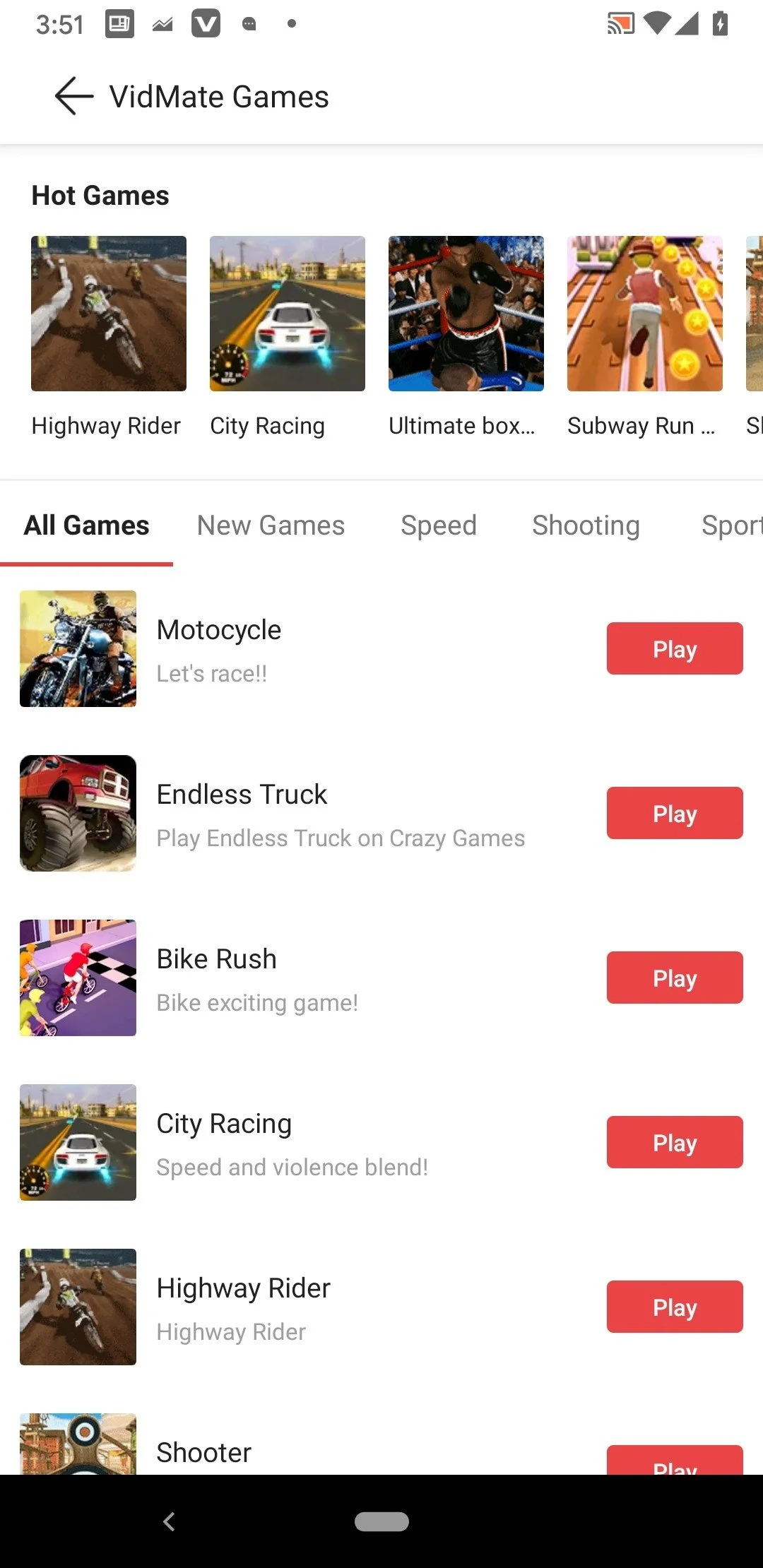The image size is (763, 1568).
Task: View the Shooter game row
Action: coord(204,1452)
